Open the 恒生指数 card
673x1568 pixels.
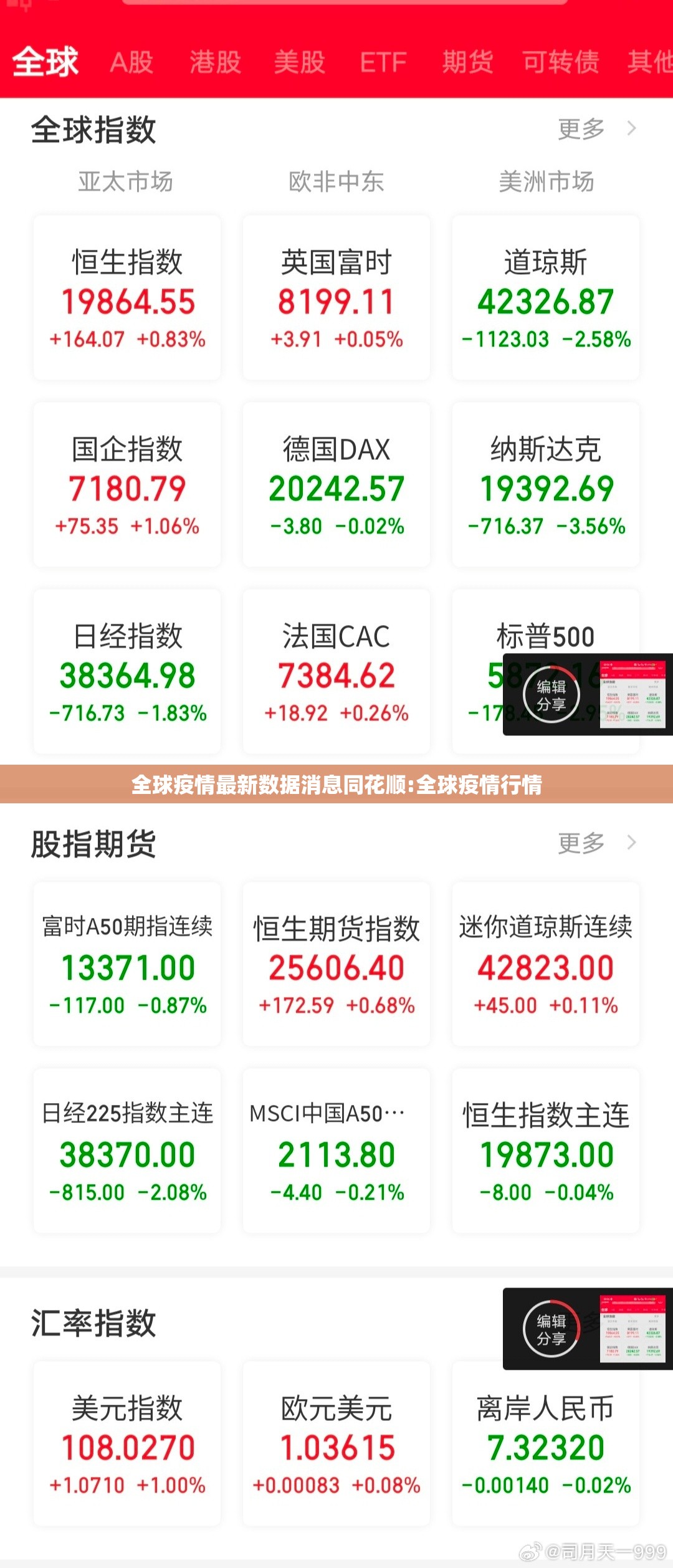pyautogui.click(x=127, y=298)
